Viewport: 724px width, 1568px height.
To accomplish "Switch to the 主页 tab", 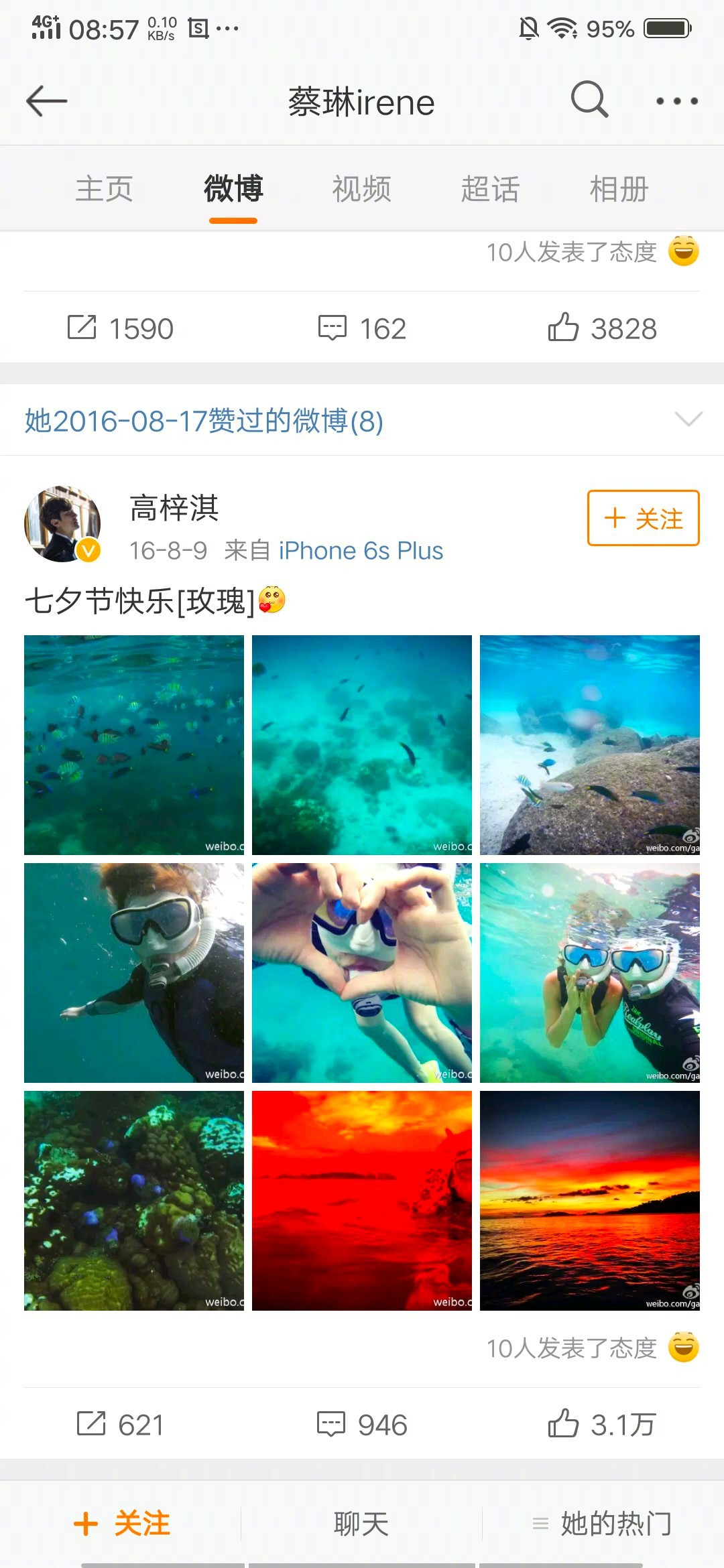I will [x=104, y=189].
